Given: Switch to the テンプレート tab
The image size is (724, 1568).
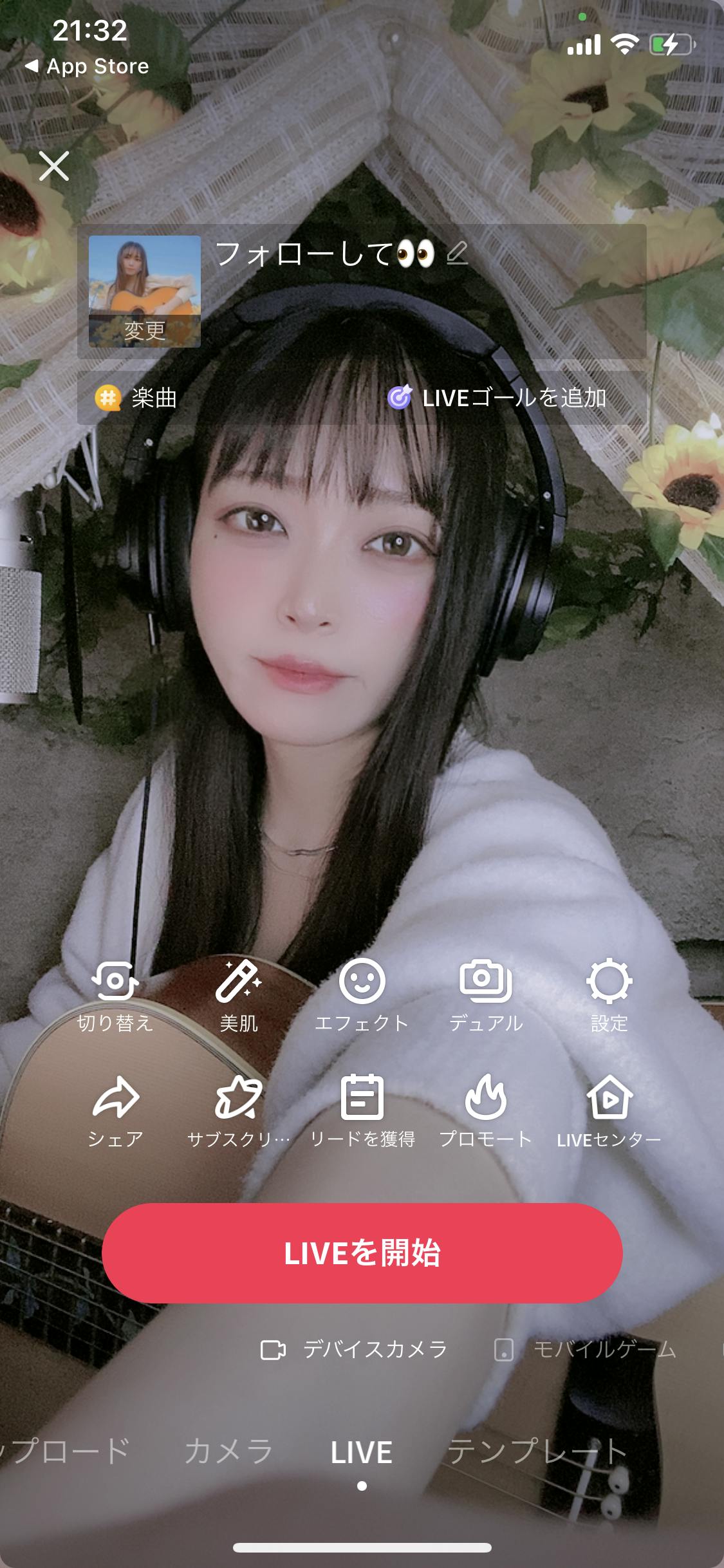Looking at the screenshot, I should pyautogui.click(x=537, y=1452).
